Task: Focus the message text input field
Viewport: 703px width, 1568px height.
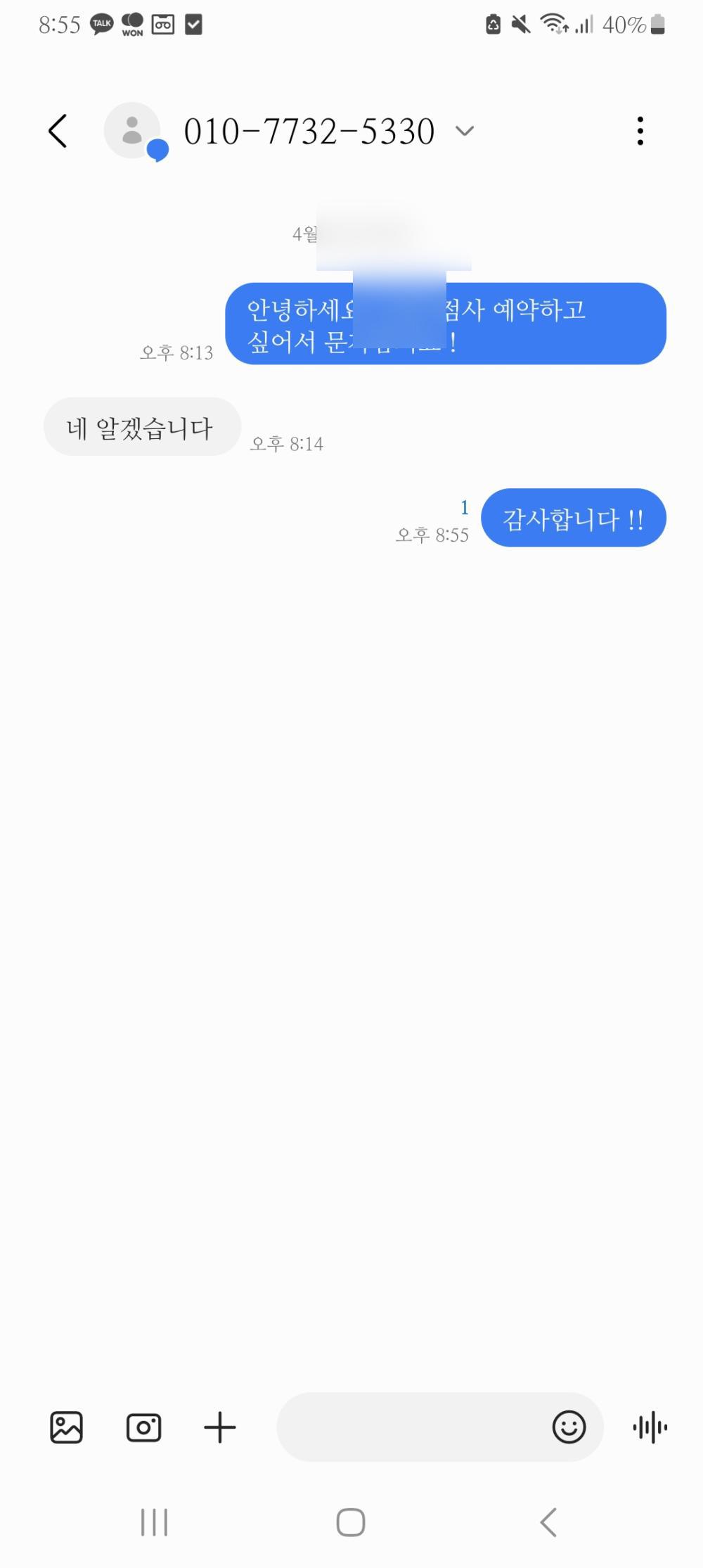Action: [x=411, y=1427]
